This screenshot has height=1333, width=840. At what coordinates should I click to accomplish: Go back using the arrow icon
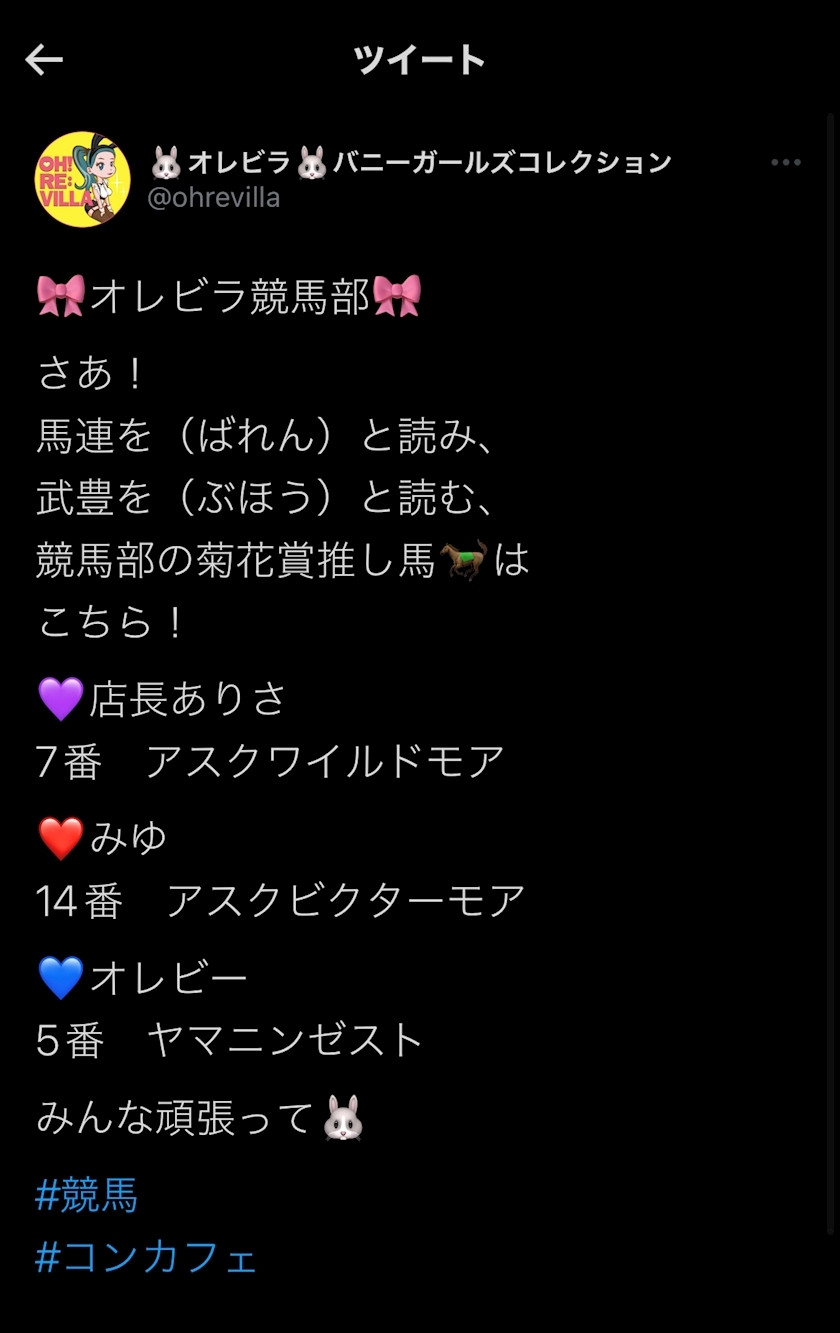[x=44, y=60]
